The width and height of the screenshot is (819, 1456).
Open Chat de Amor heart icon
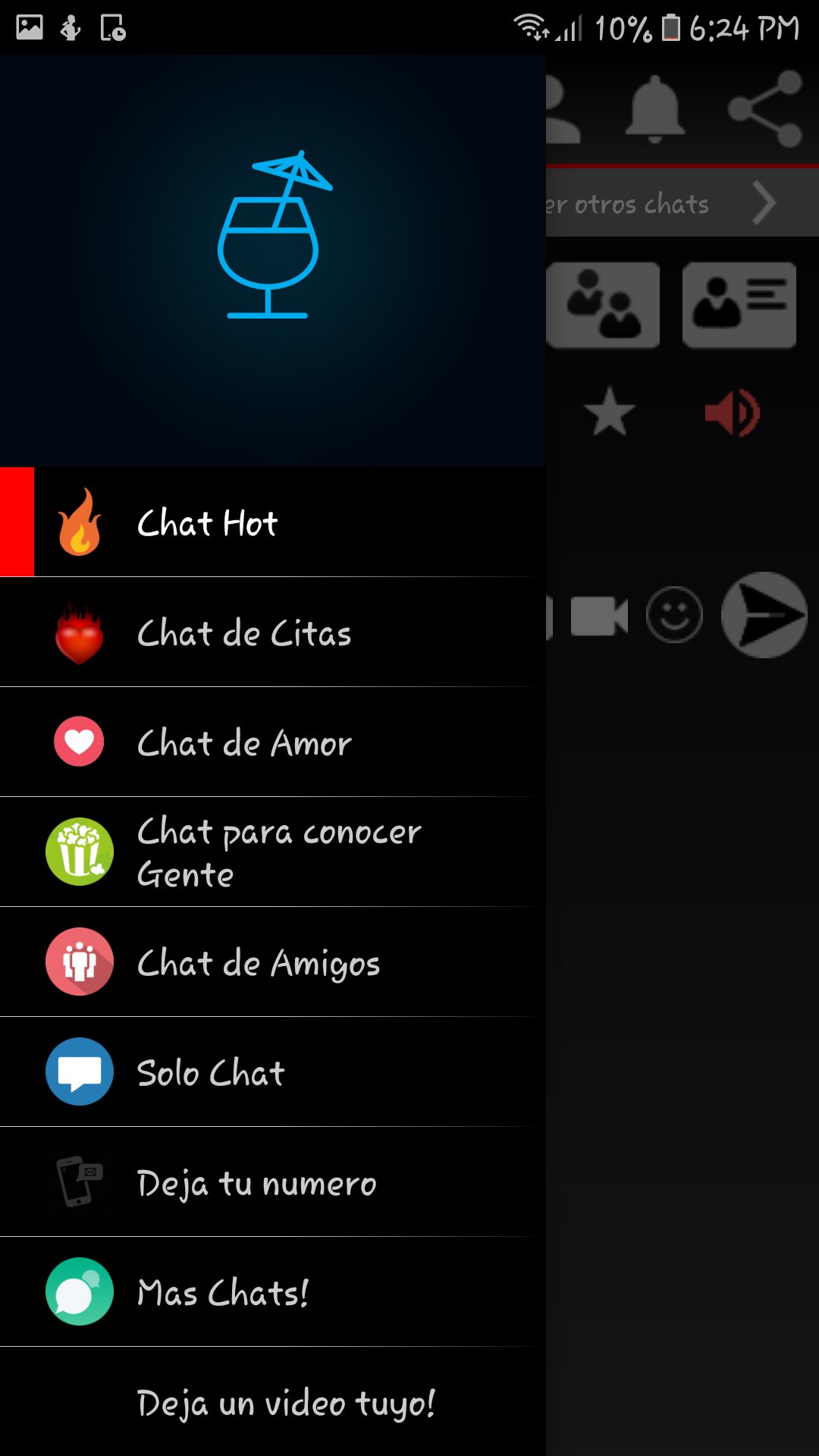click(x=79, y=742)
